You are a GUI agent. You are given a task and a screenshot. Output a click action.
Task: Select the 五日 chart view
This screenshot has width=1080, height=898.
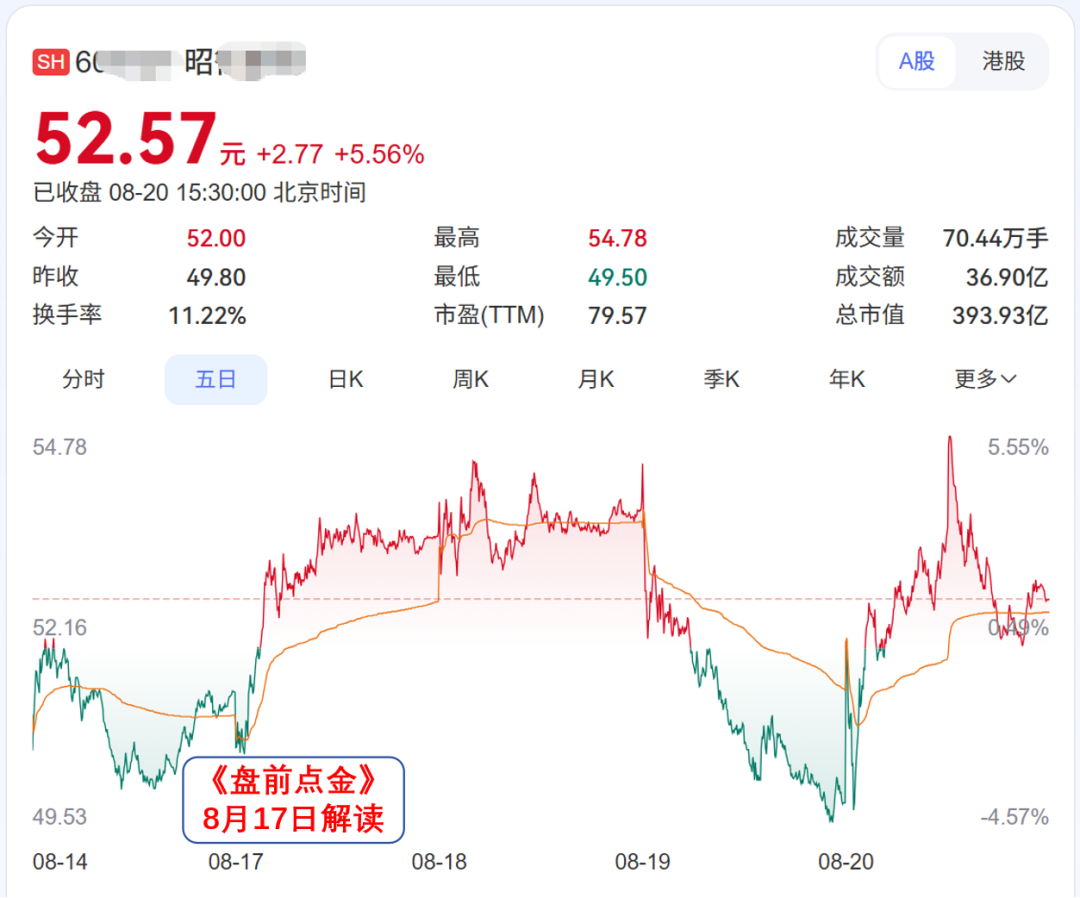pos(216,379)
